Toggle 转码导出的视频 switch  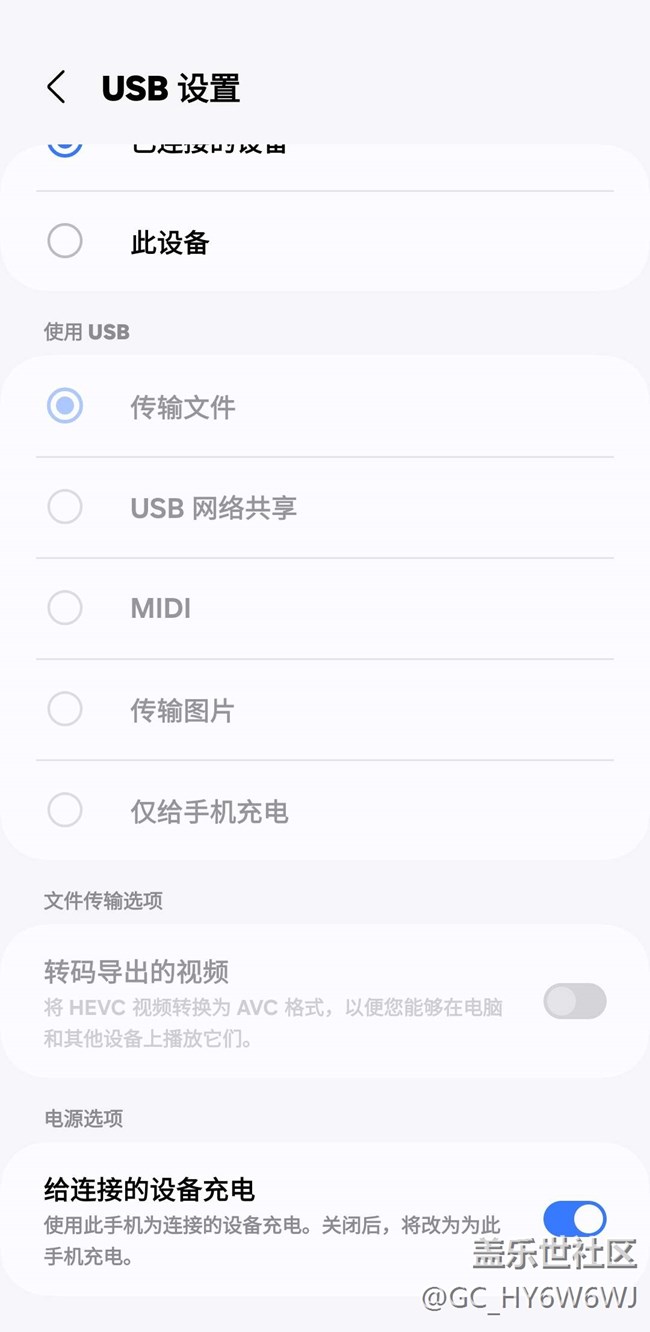click(x=574, y=1001)
